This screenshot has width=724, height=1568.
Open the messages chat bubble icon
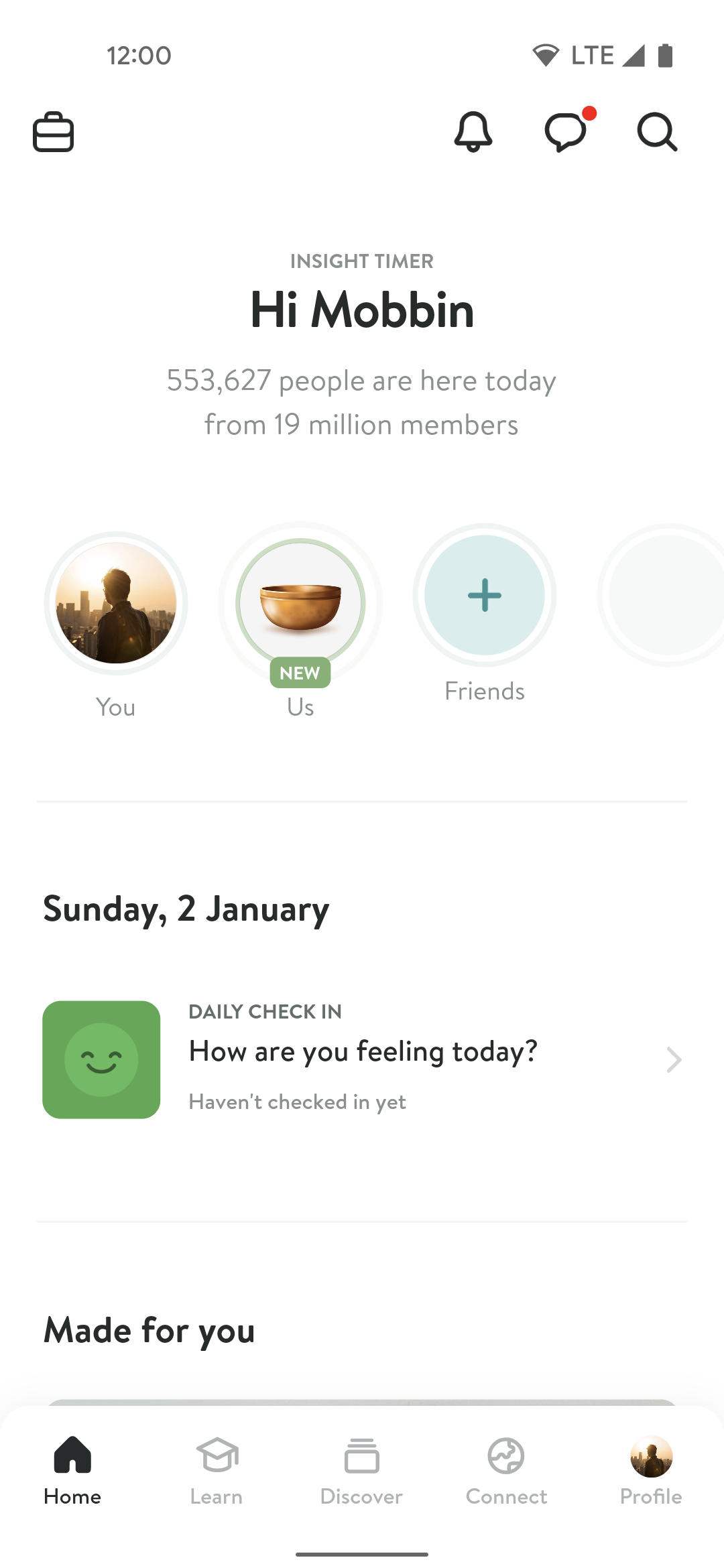click(x=566, y=131)
